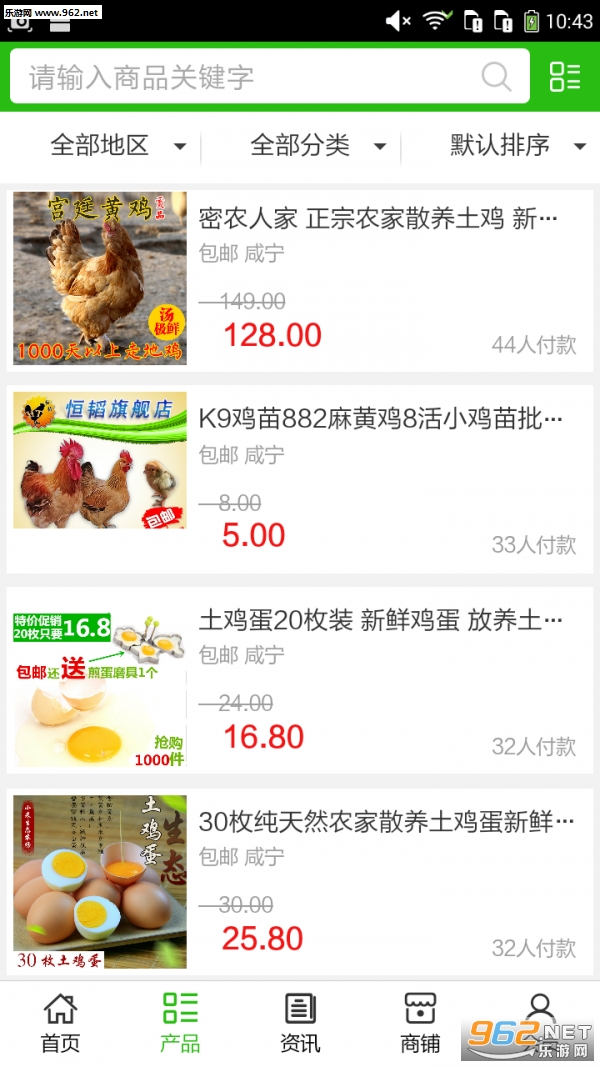Open the profile tab with person icon
600x1067 pixels.
click(540, 1020)
